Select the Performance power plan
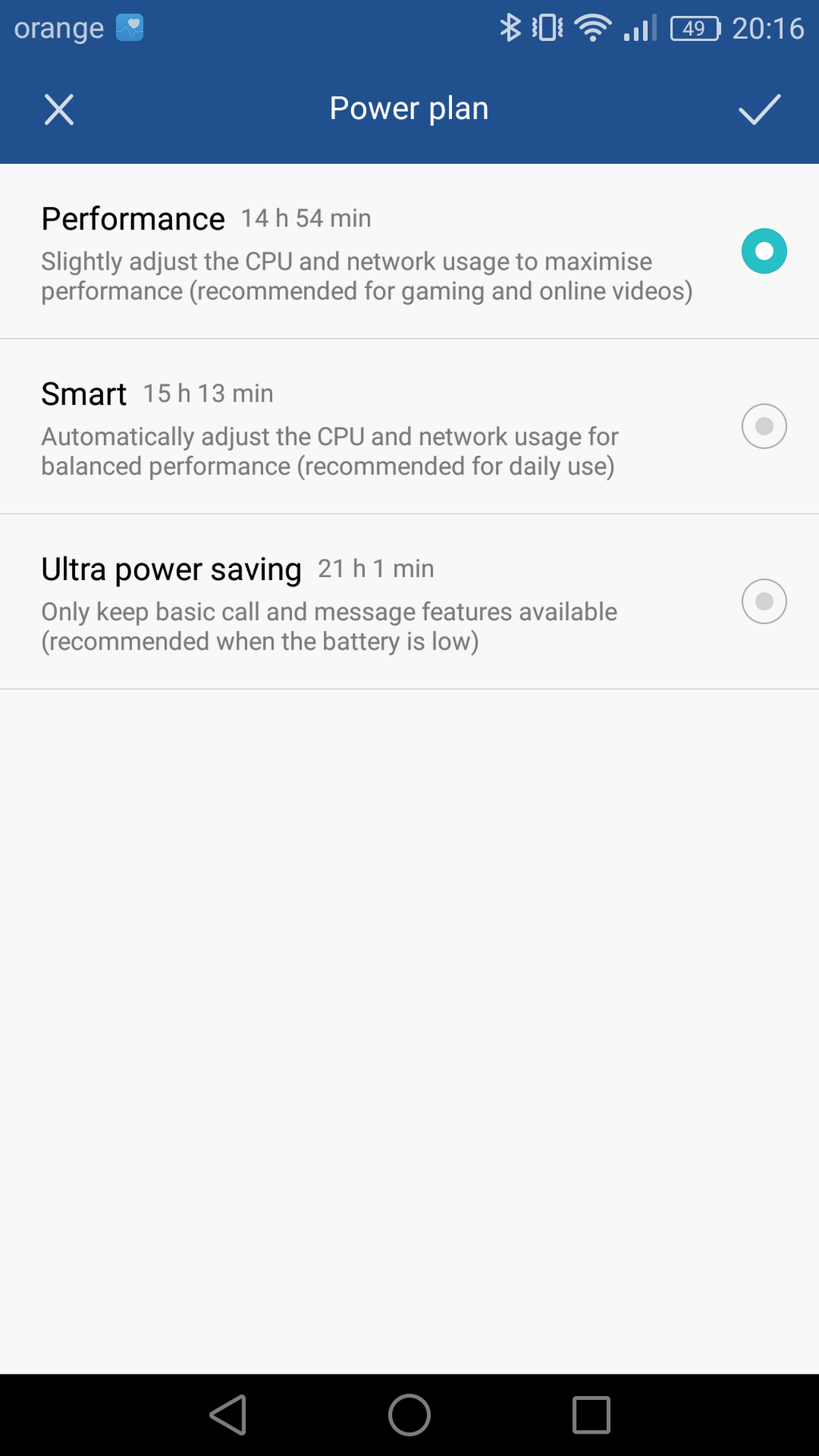Viewport: 819px width, 1456px height. pos(409,251)
